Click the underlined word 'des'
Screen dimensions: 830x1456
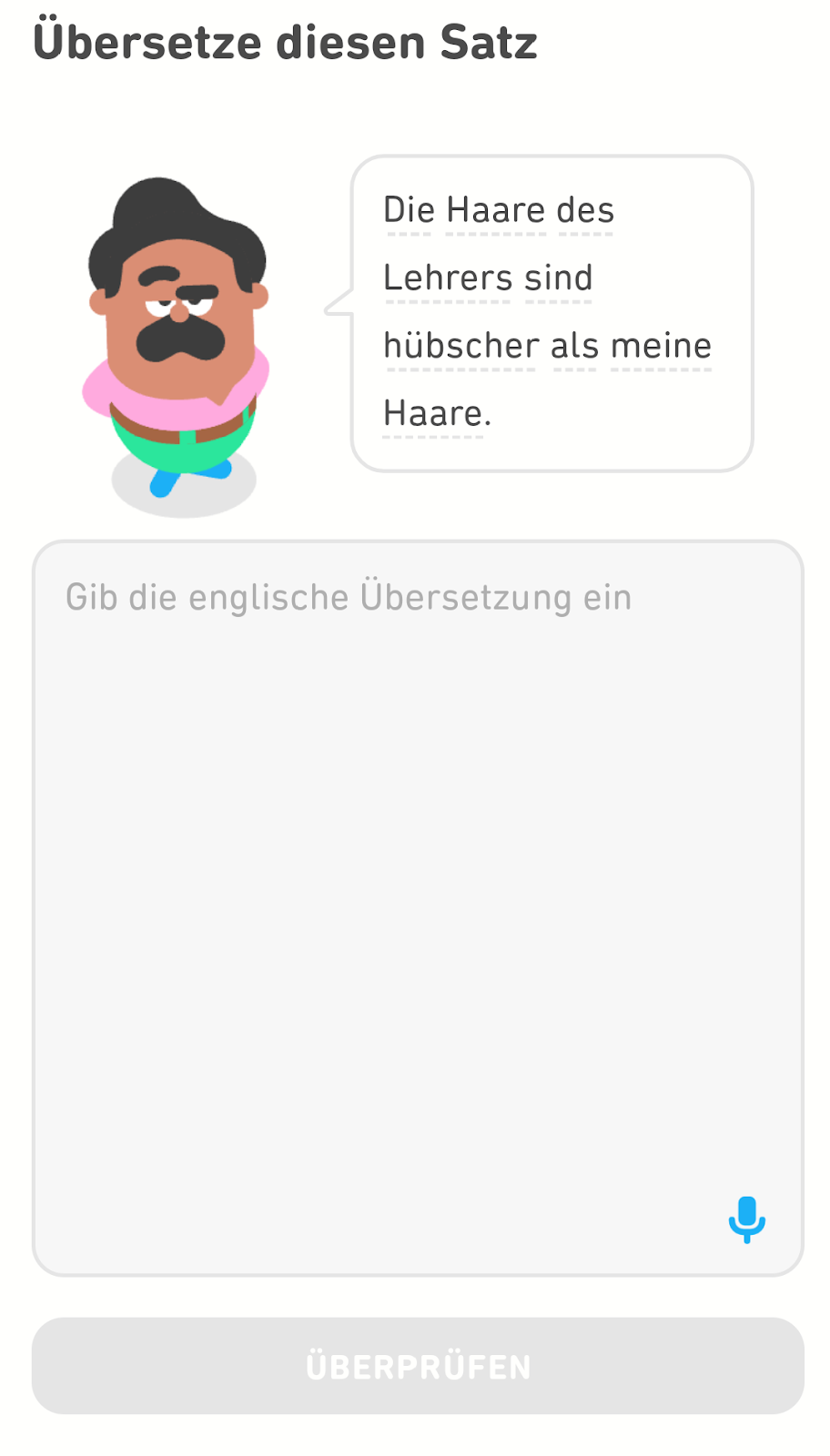[x=589, y=210]
